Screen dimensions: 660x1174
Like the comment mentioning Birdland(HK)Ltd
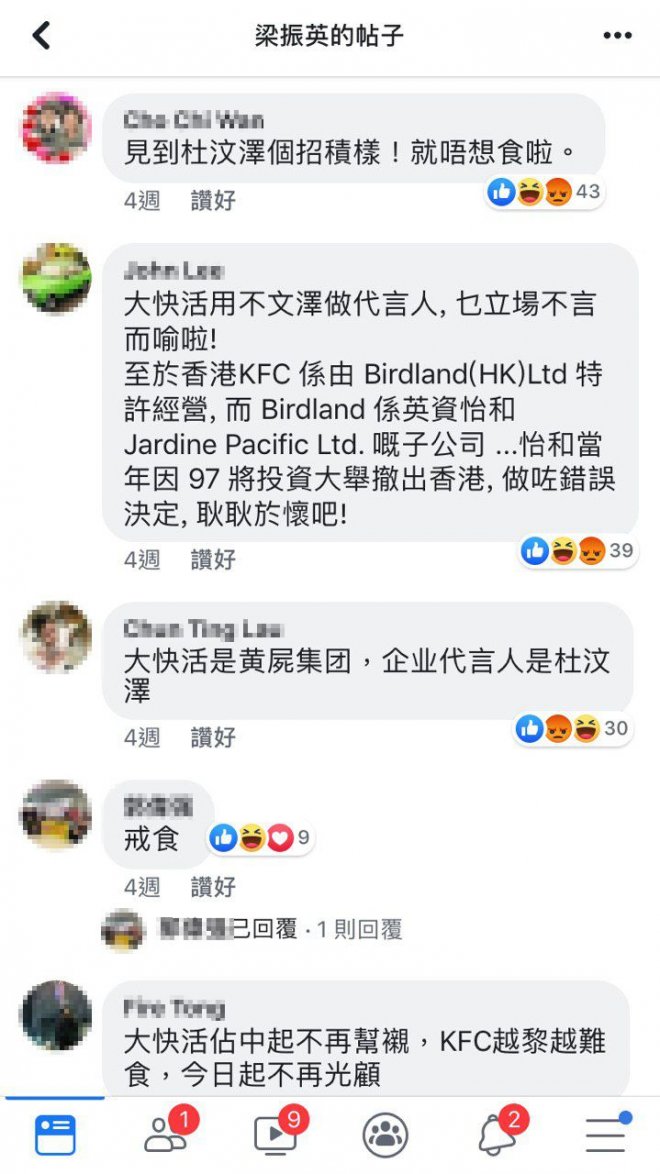[213, 559]
